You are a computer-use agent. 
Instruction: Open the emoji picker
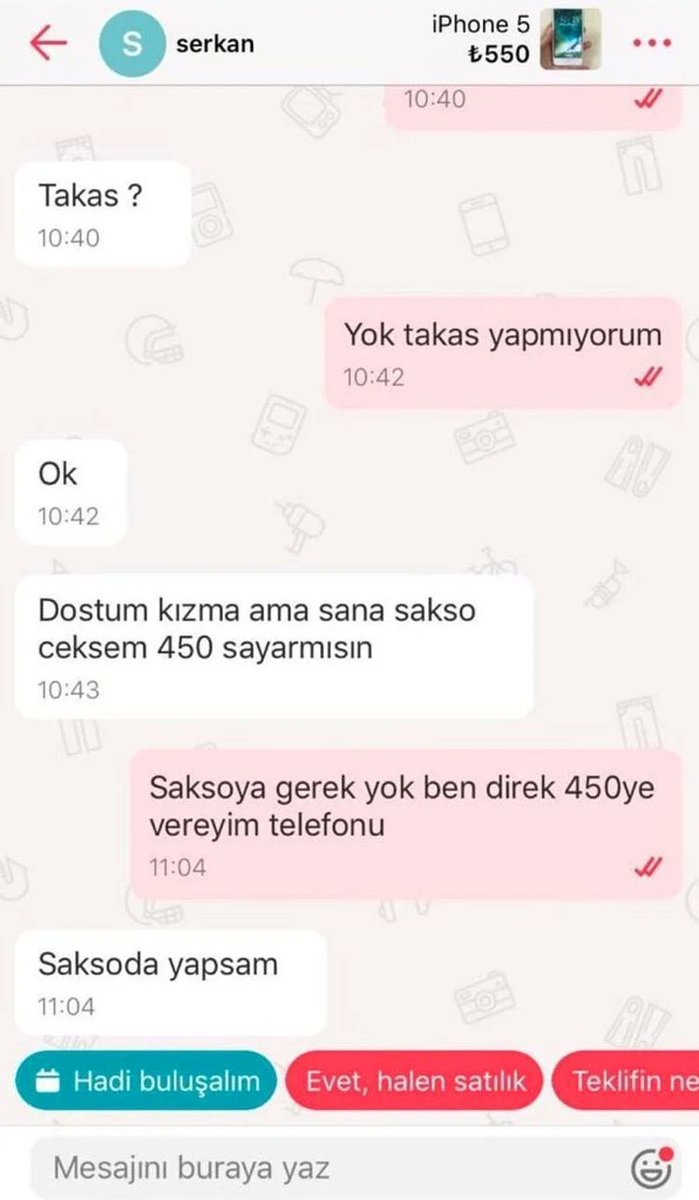(651, 1166)
